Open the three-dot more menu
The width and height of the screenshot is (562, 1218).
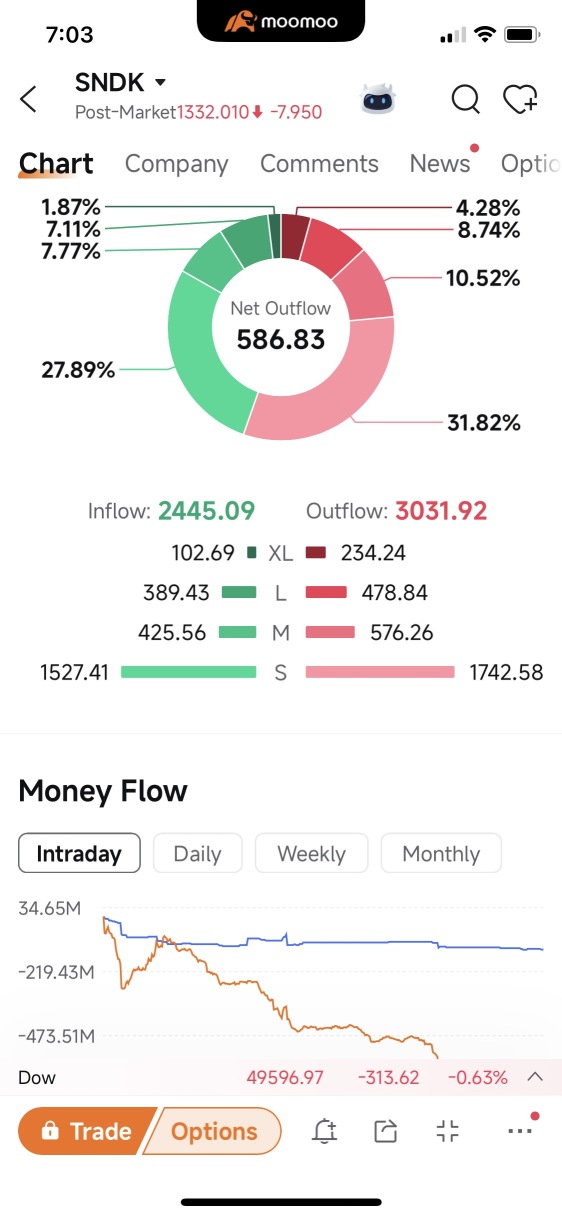click(x=520, y=1129)
